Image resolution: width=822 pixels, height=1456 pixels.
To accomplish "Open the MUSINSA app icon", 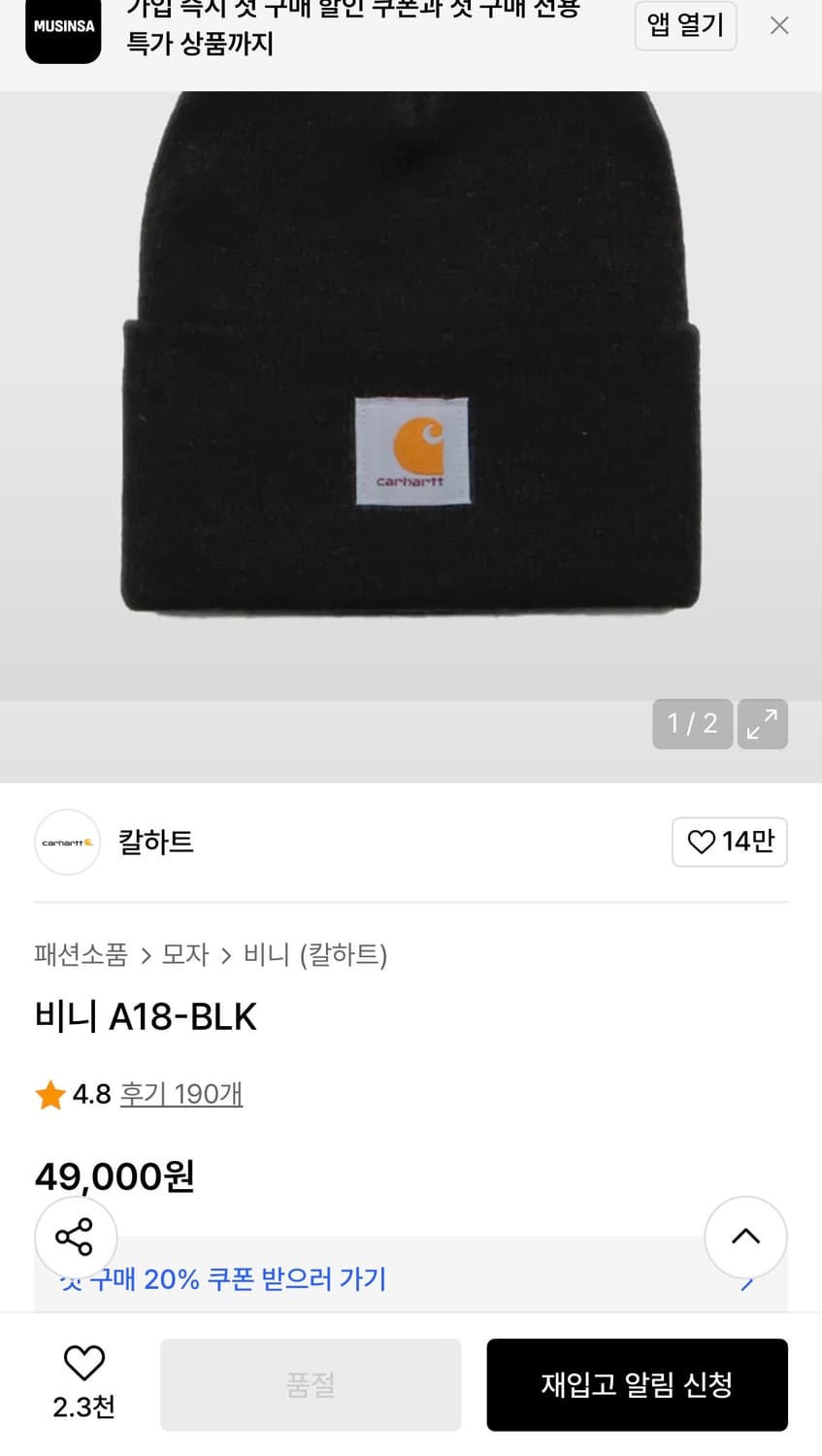I will click(62, 31).
